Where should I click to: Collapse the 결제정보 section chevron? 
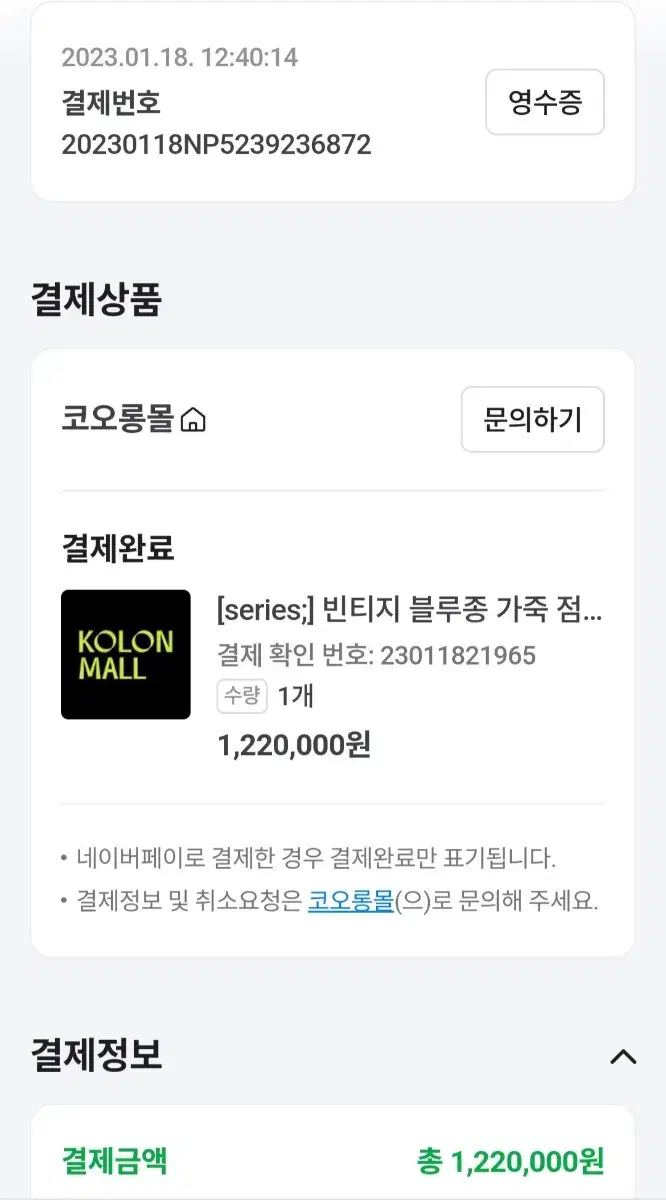(623, 1056)
